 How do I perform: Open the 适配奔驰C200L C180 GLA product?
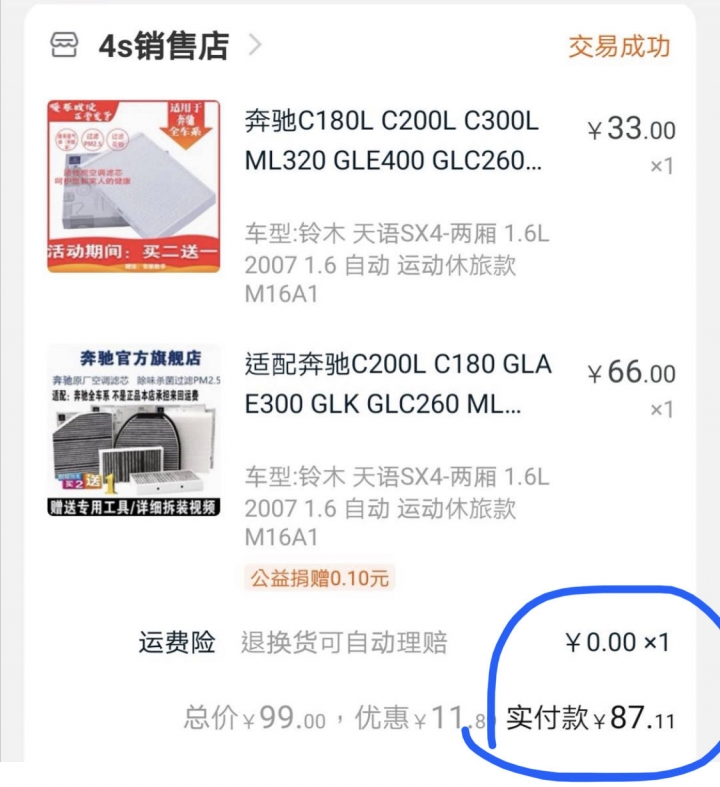397,384
